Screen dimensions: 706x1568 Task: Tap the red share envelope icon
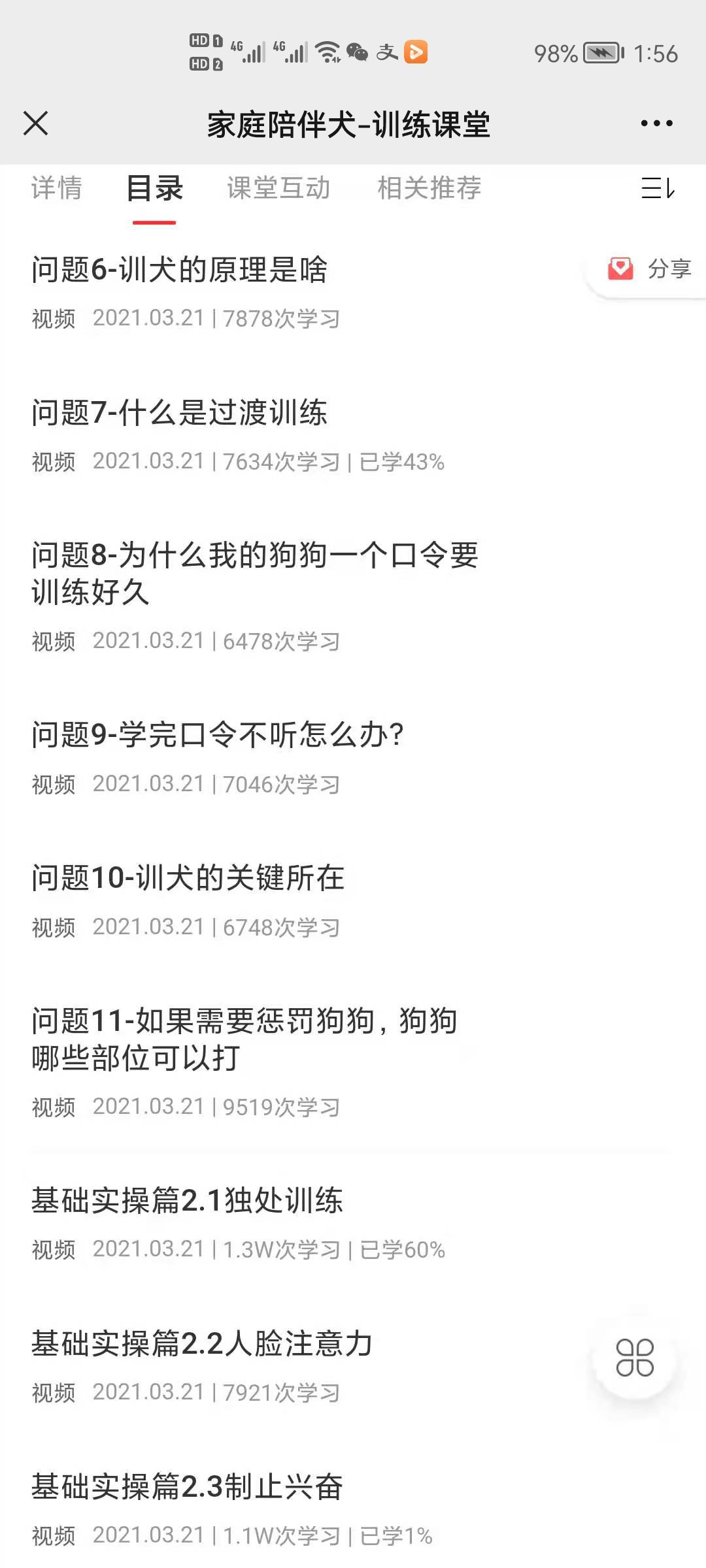[620, 267]
